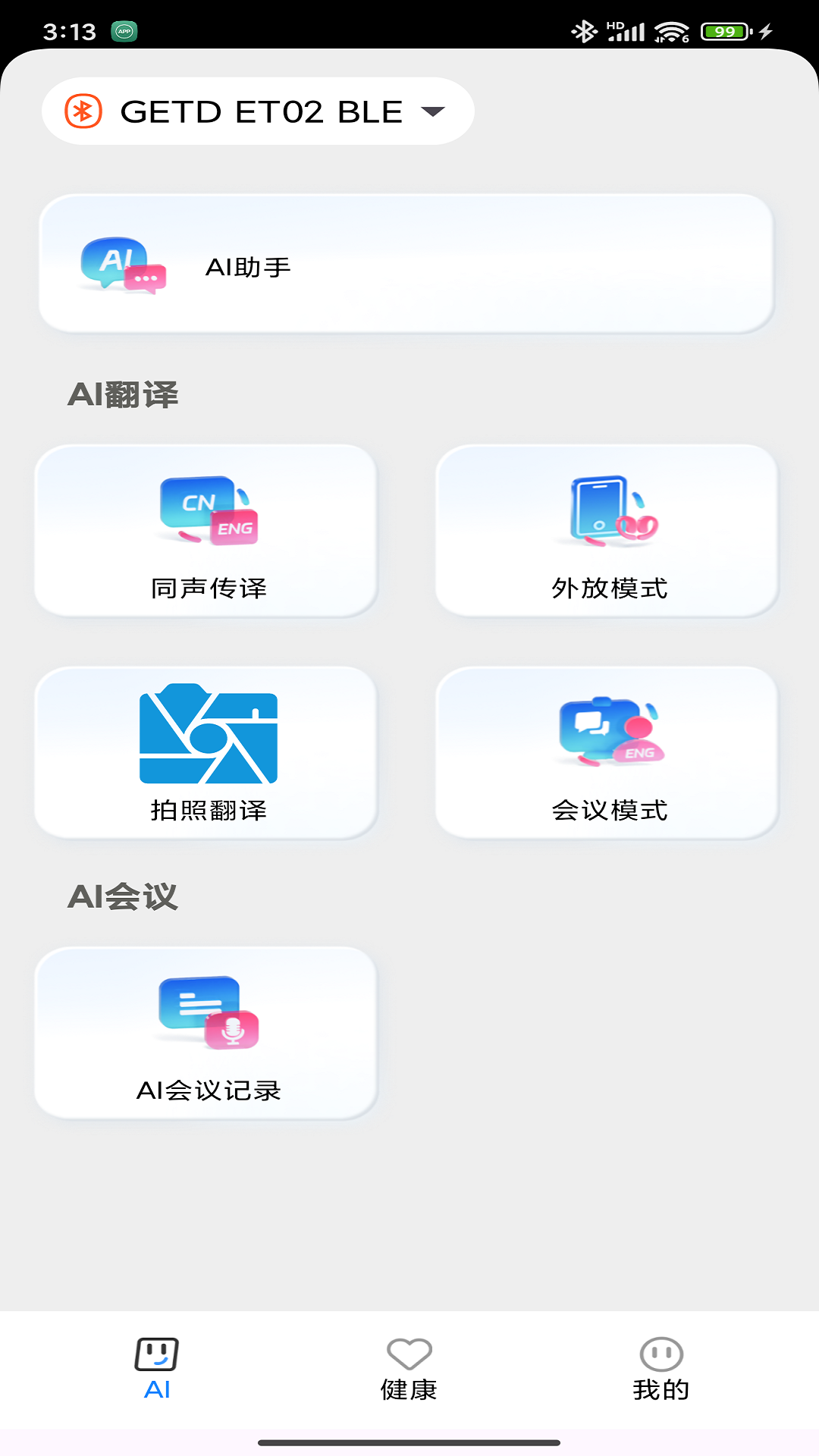Enter 会议模式 meeting mode
819x1456 pixels.
pyautogui.click(x=607, y=751)
